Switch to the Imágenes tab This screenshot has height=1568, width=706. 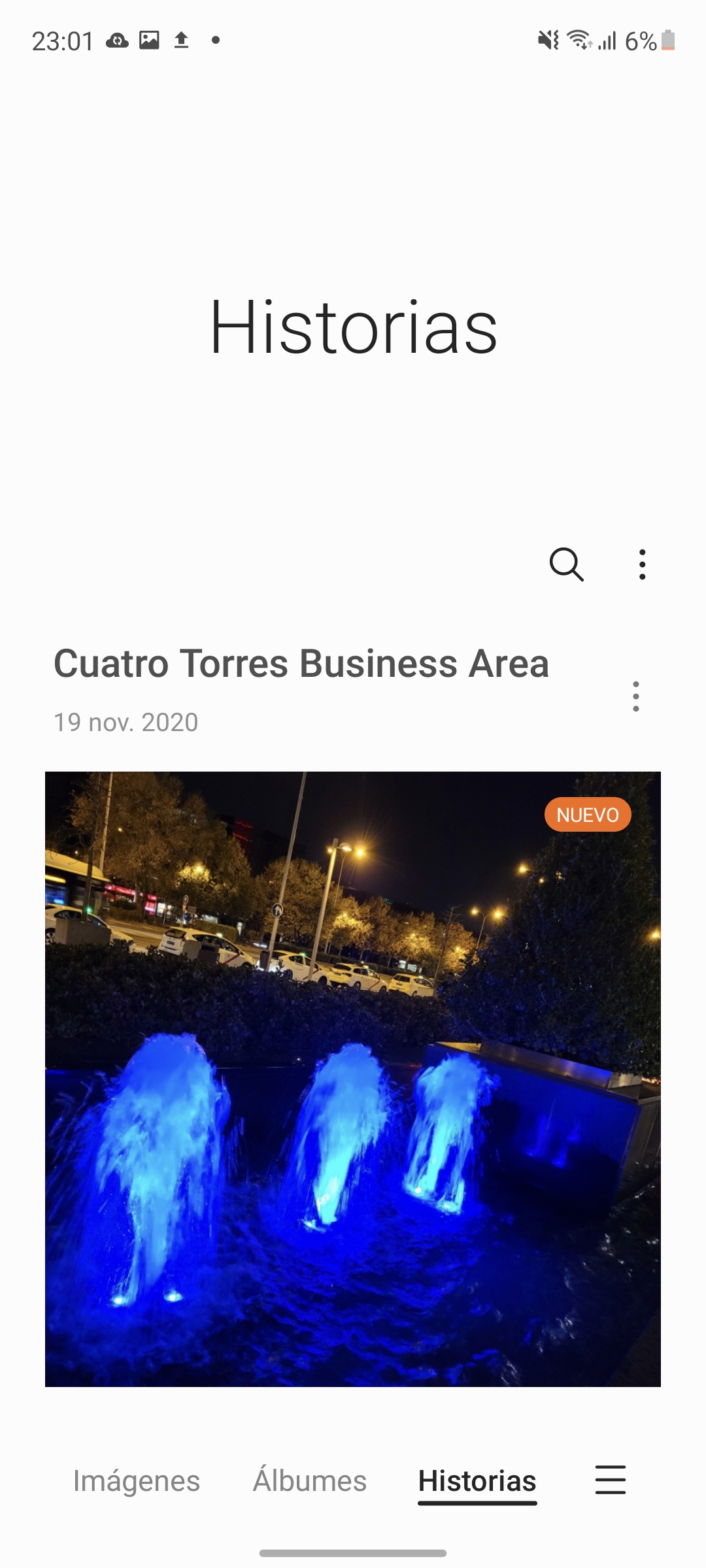137,1480
